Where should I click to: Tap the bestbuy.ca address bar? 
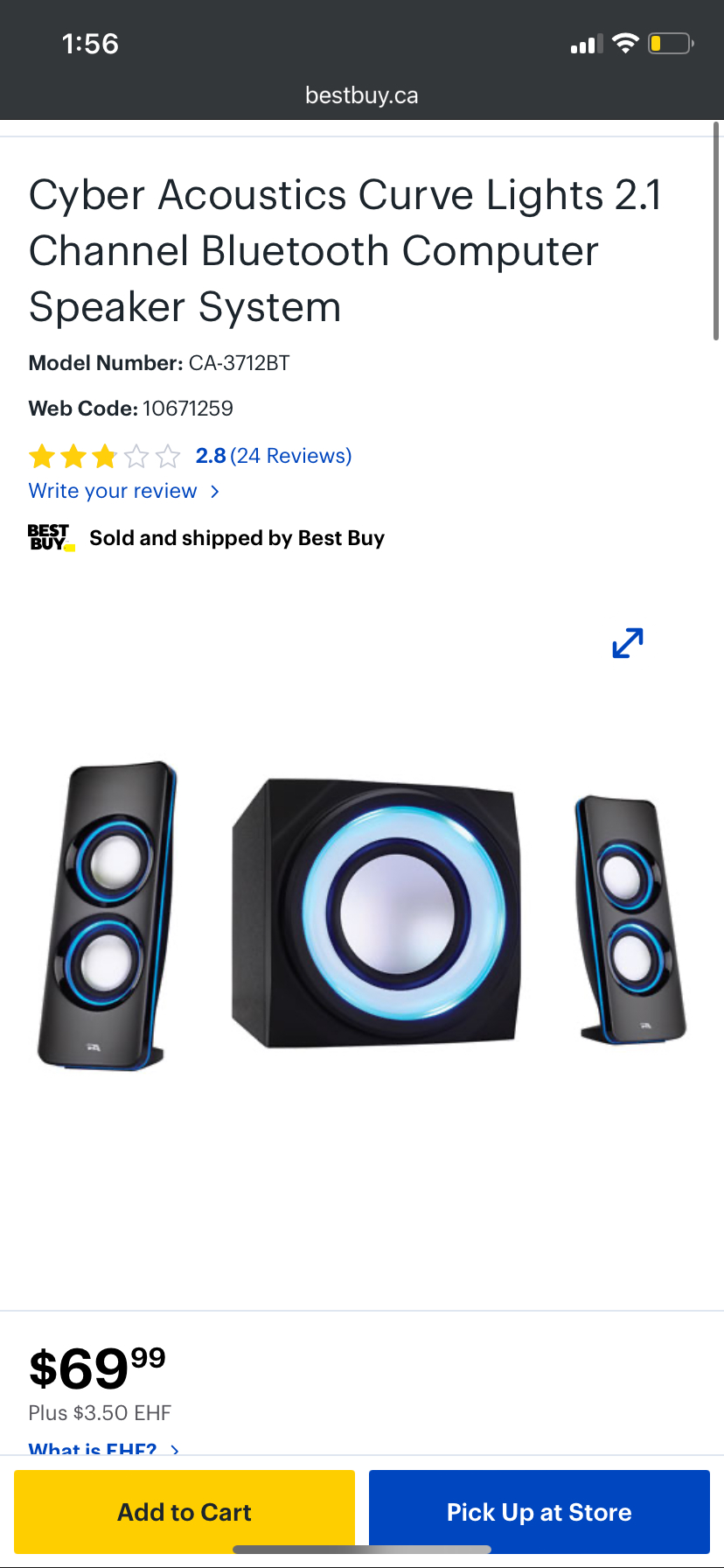(361, 95)
